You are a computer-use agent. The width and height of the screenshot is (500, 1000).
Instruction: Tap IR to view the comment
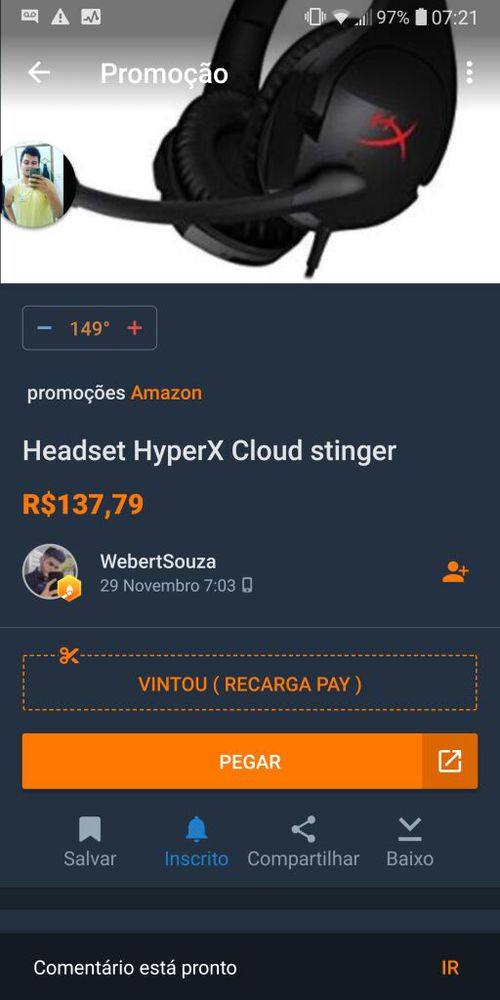[x=450, y=967]
